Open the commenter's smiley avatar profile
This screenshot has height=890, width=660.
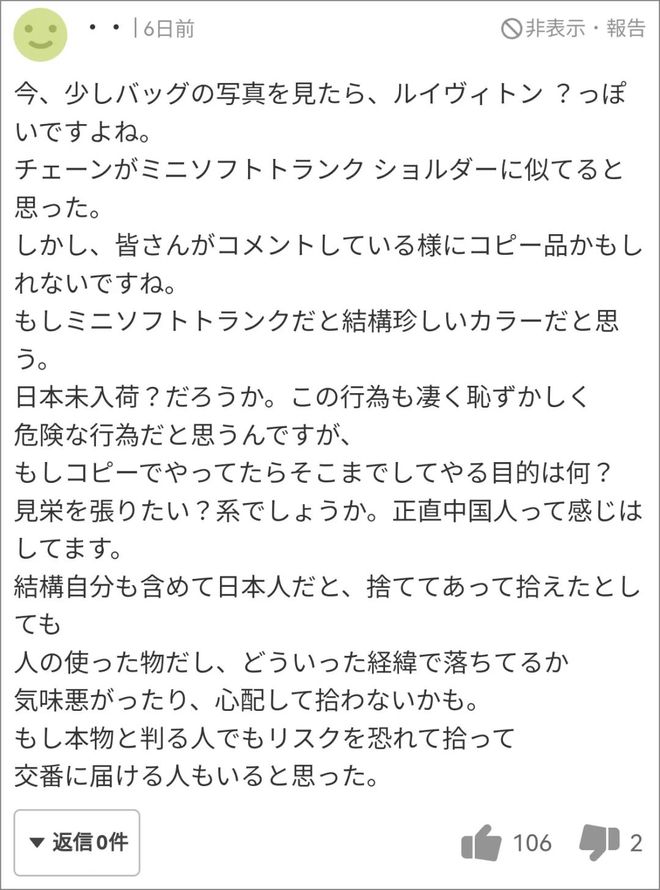tap(40, 33)
